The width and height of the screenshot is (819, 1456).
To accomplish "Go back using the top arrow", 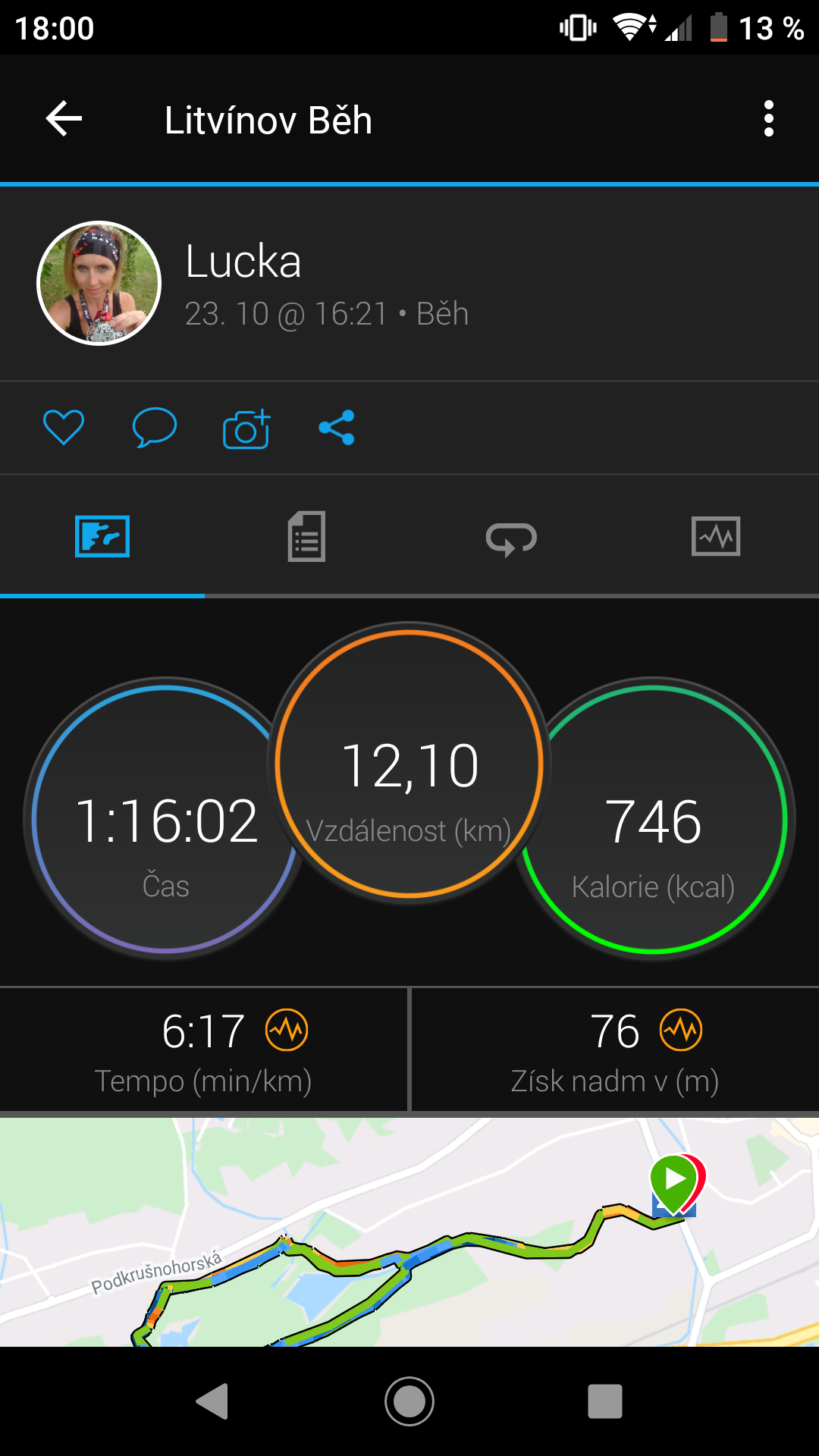I will (x=64, y=119).
